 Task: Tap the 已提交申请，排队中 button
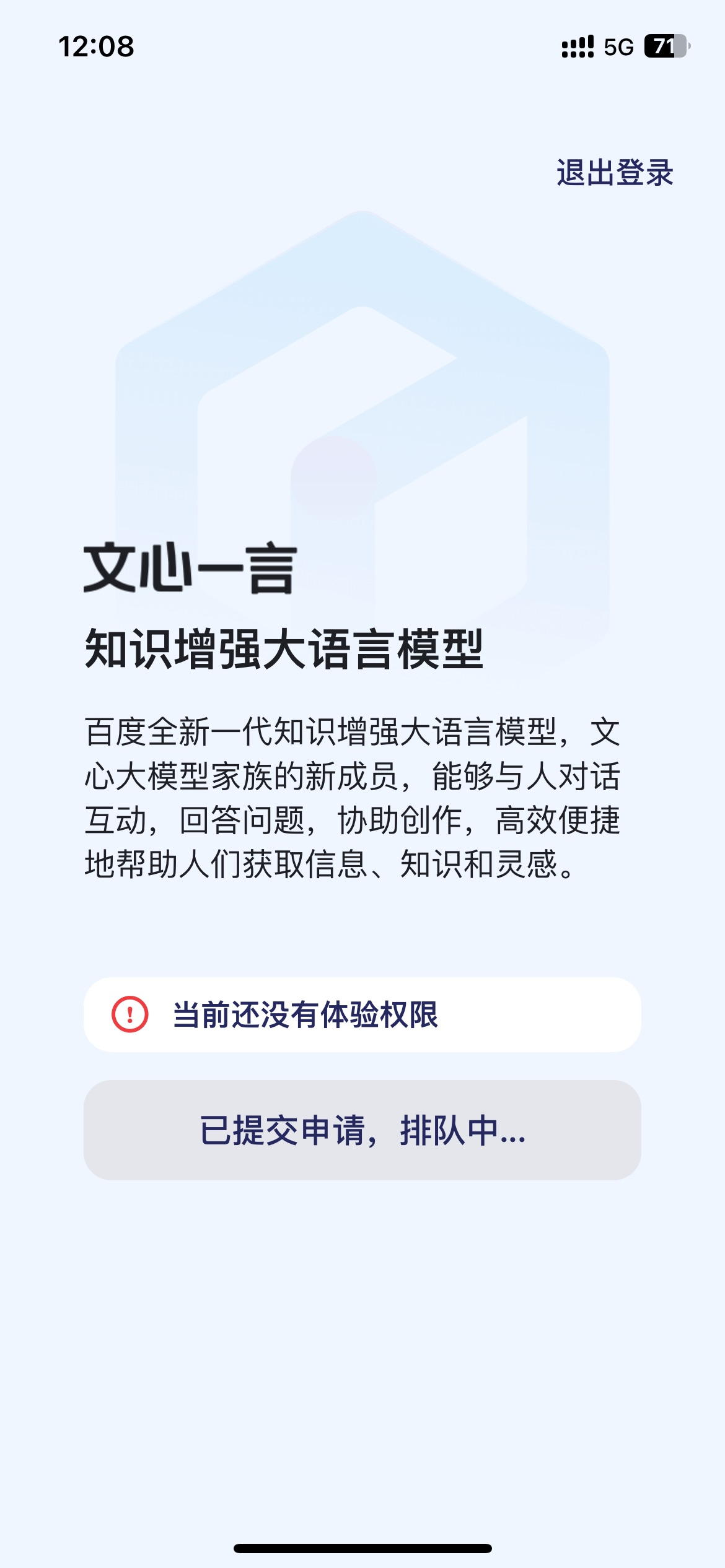point(362,1130)
